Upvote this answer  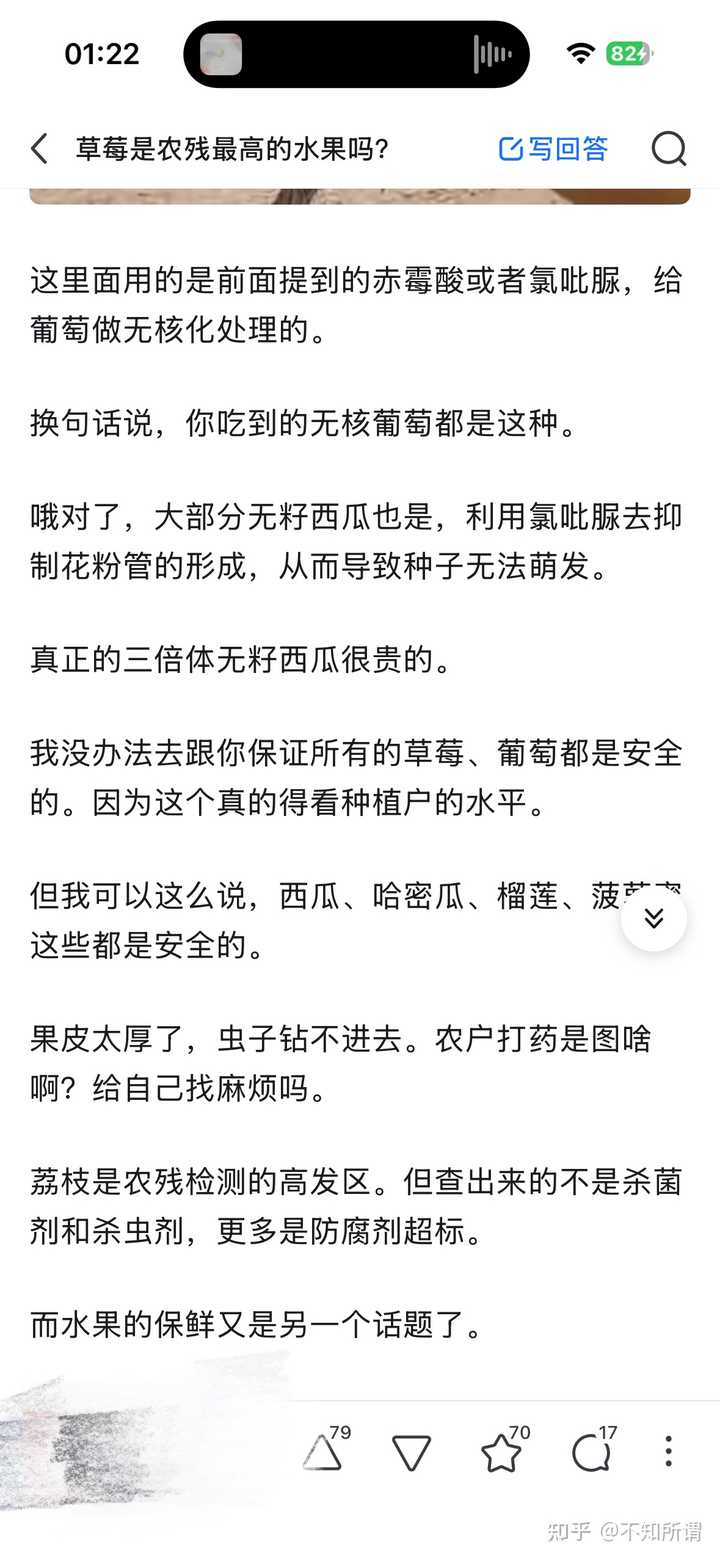(x=323, y=1452)
